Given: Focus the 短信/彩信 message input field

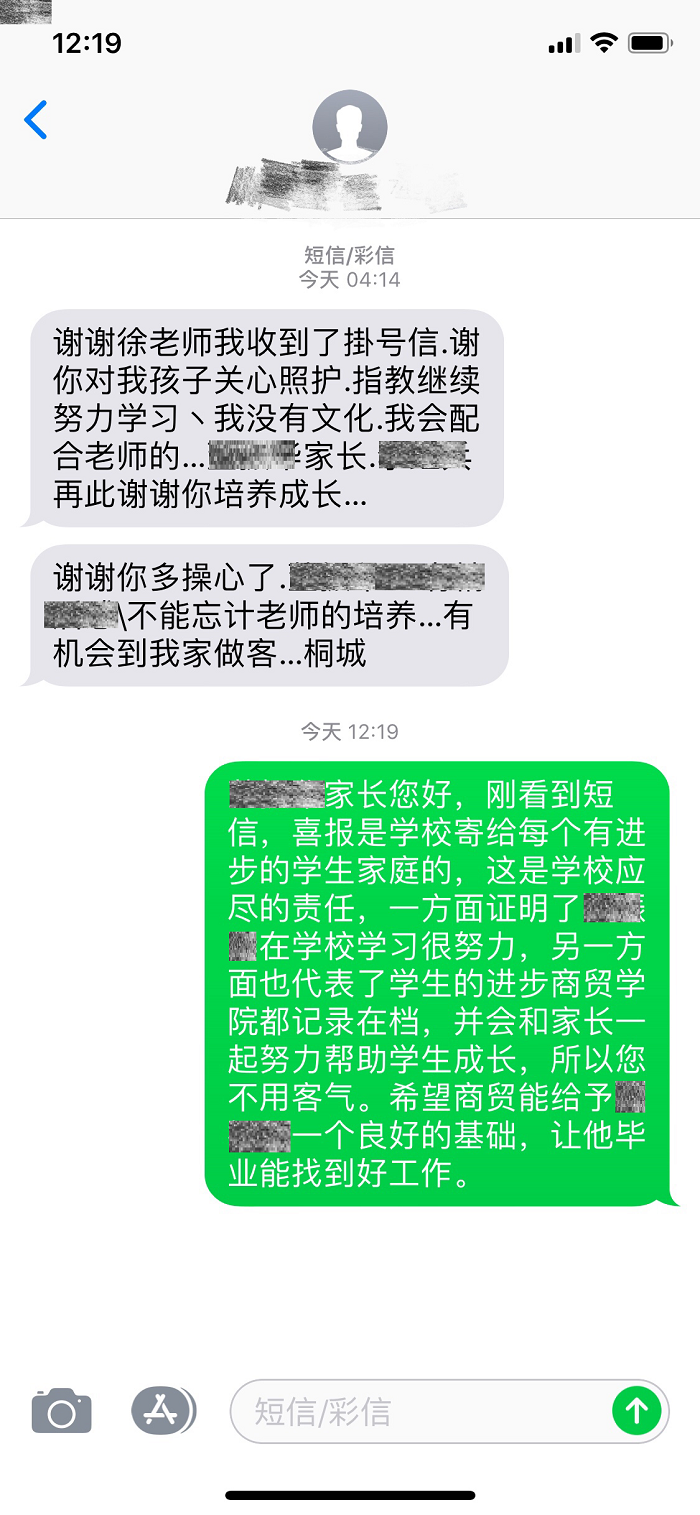Looking at the screenshot, I should (420, 1412).
